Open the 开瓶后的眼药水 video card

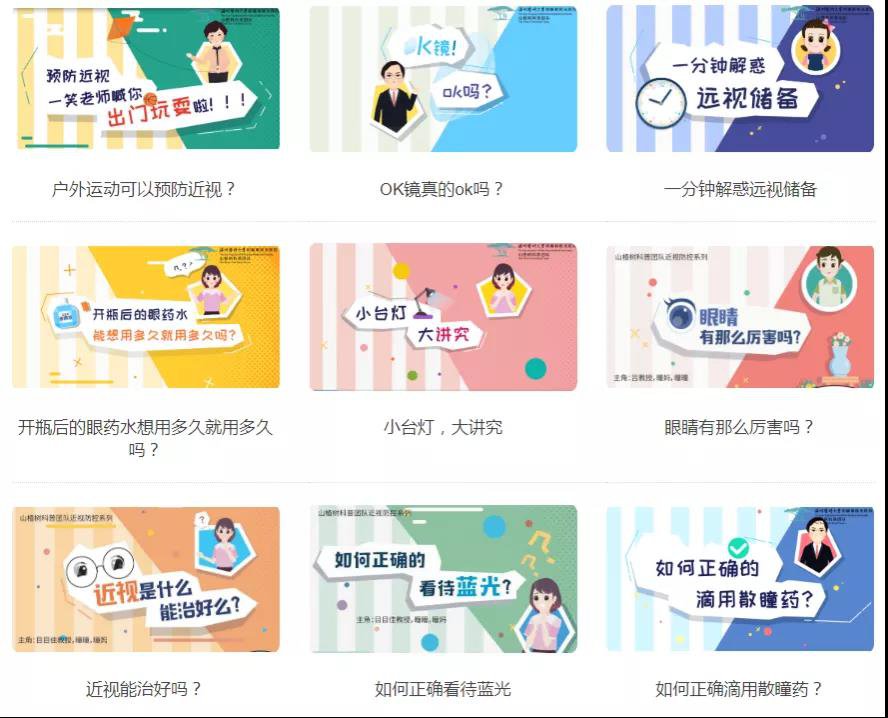coord(146,316)
